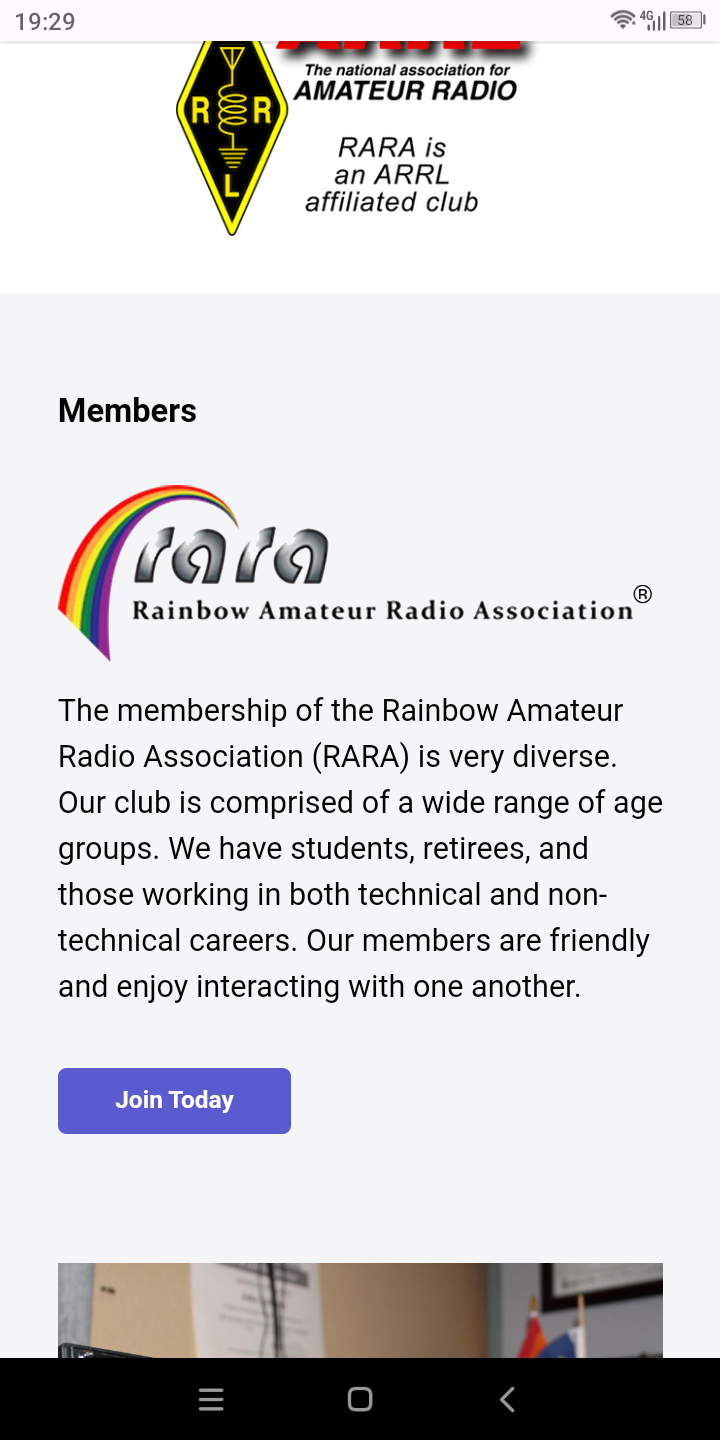Go to the home screen
The image size is (720, 1440).
pos(360,1399)
